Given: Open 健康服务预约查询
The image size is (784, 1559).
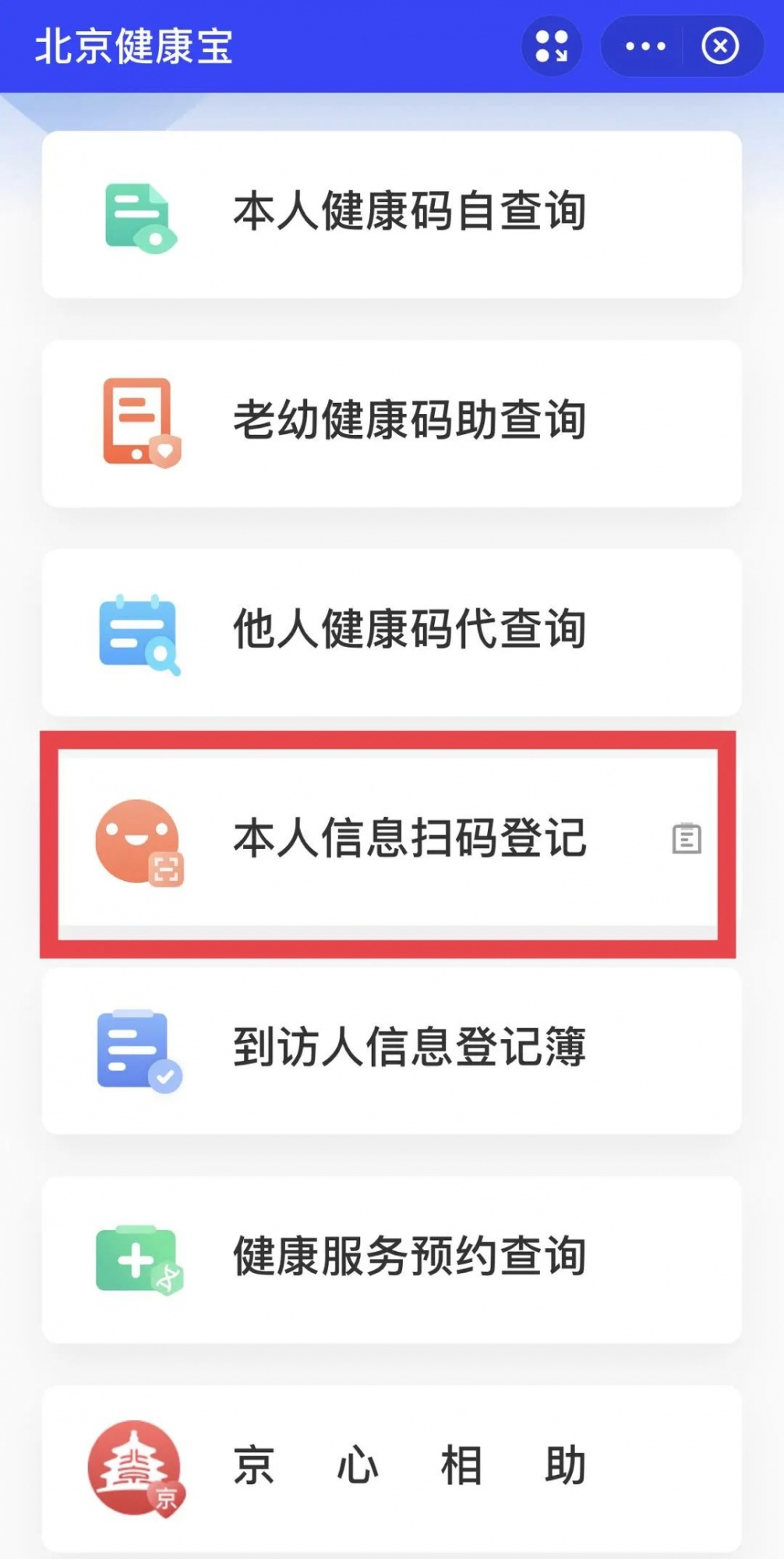Looking at the screenshot, I should (x=391, y=1259).
